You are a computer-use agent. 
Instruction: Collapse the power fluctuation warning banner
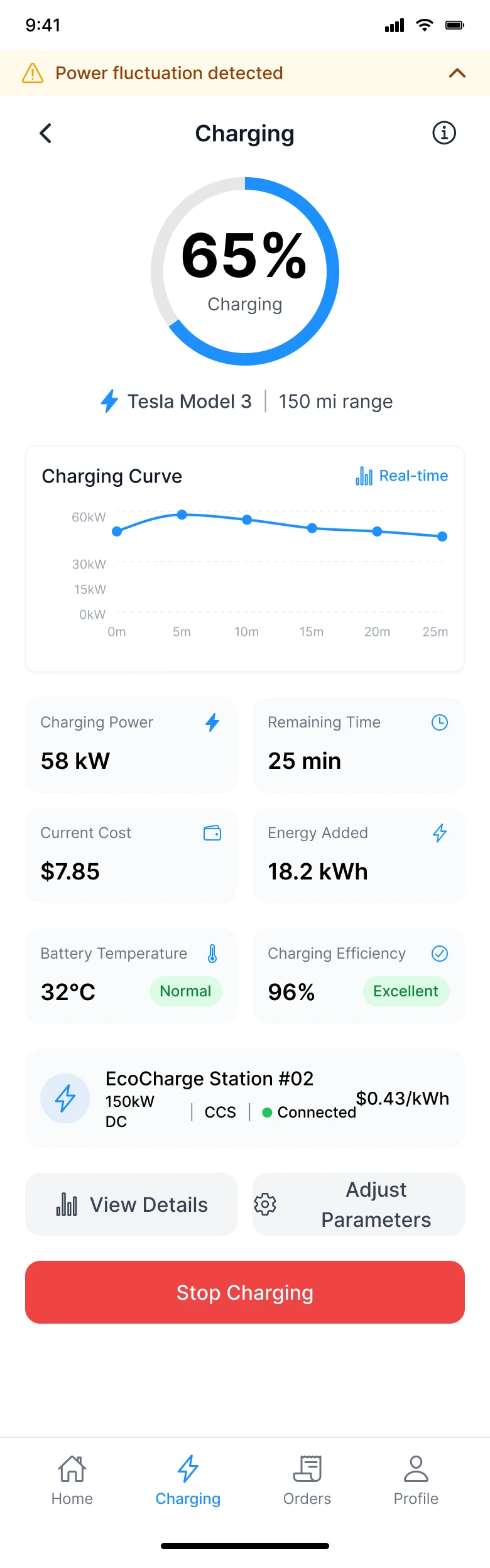[457, 73]
